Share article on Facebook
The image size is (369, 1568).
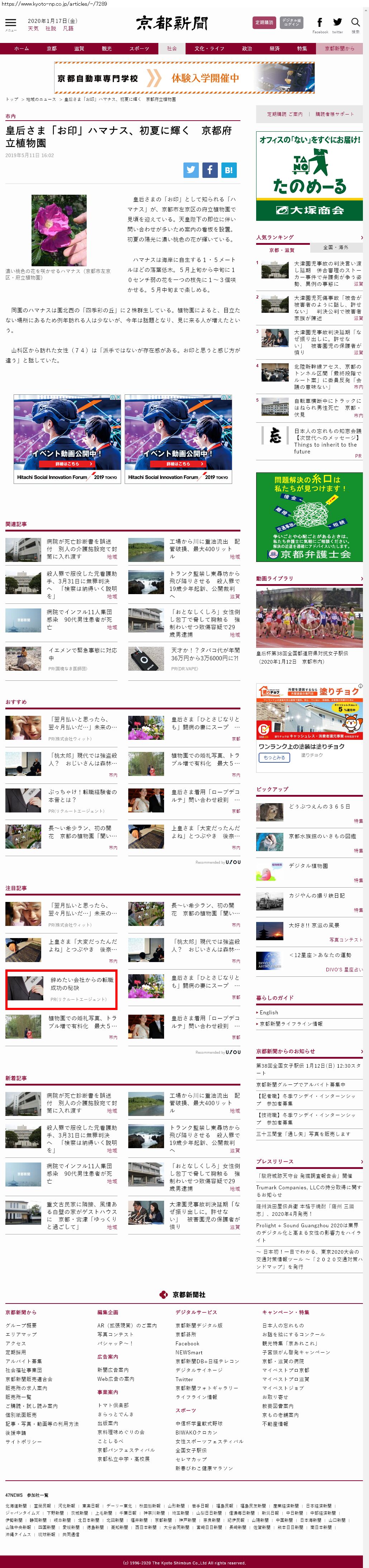pyautogui.click(x=210, y=170)
